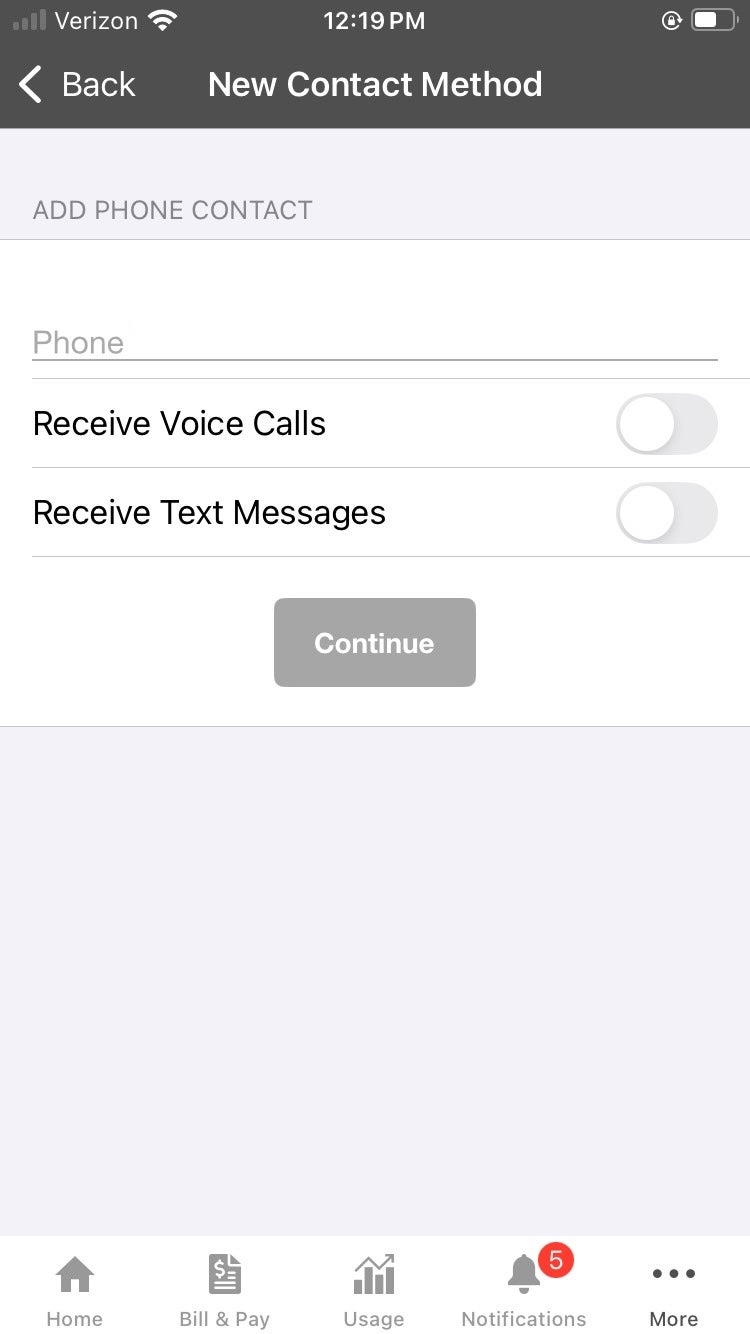750x1334 pixels.
Task: Tap the 12:19 PM time display
Action: 374,20
